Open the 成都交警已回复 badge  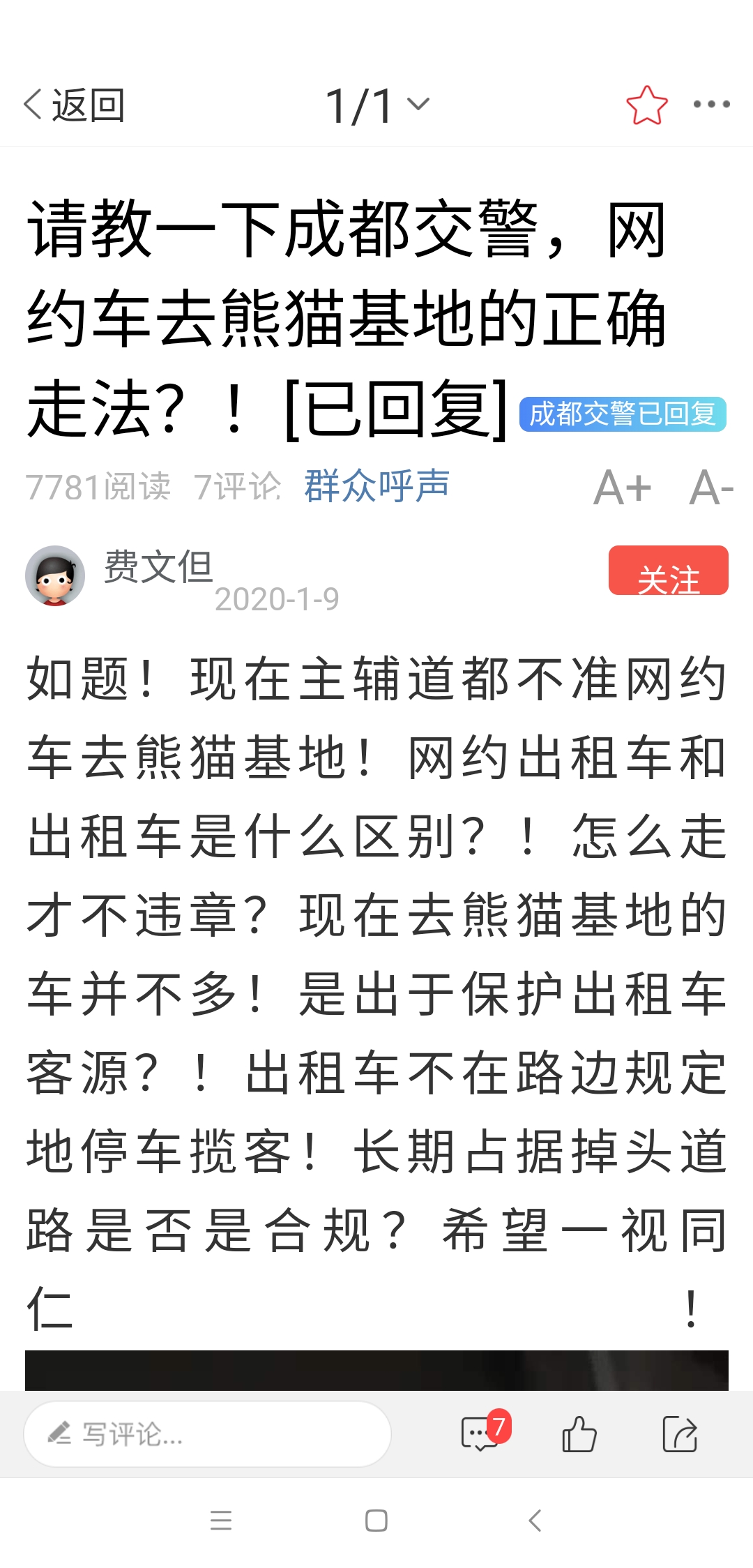click(623, 414)
